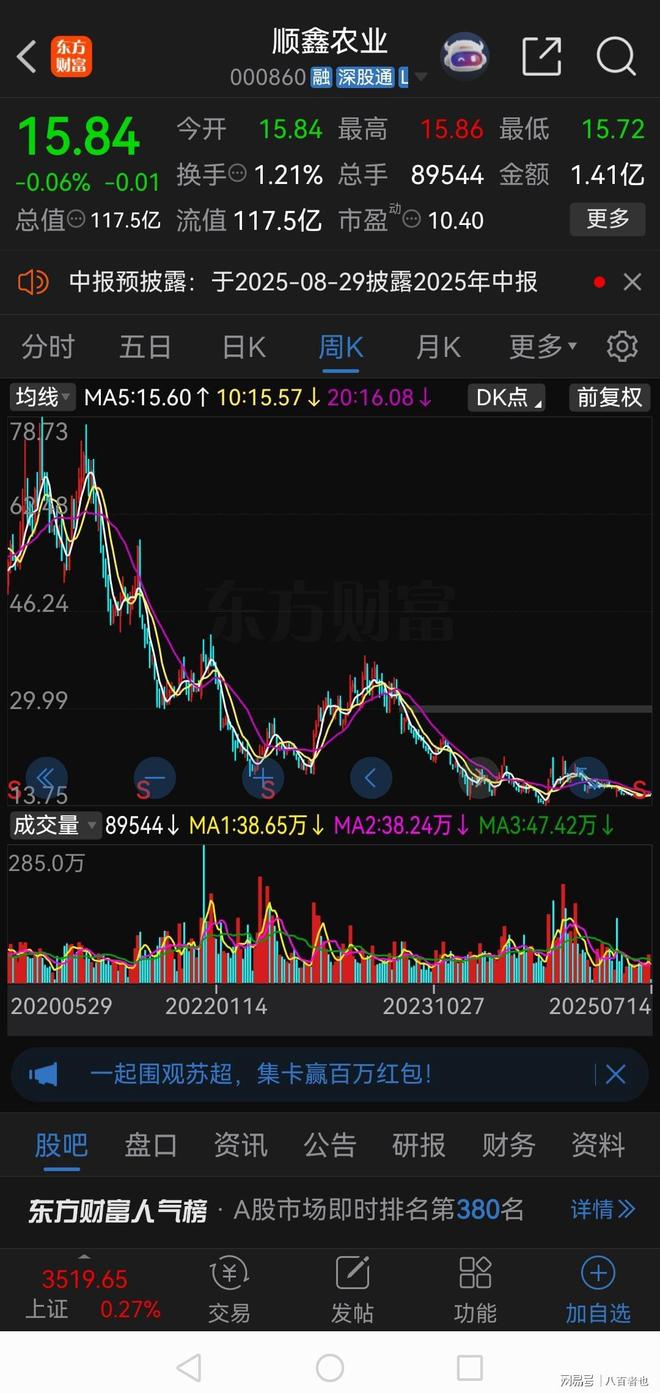Image resolution: width=660 pixels, height=1393 pixels.
Task: Expand the 成交量 indicator dropdown
Action: pyautogui.click(x=54, y=825)
